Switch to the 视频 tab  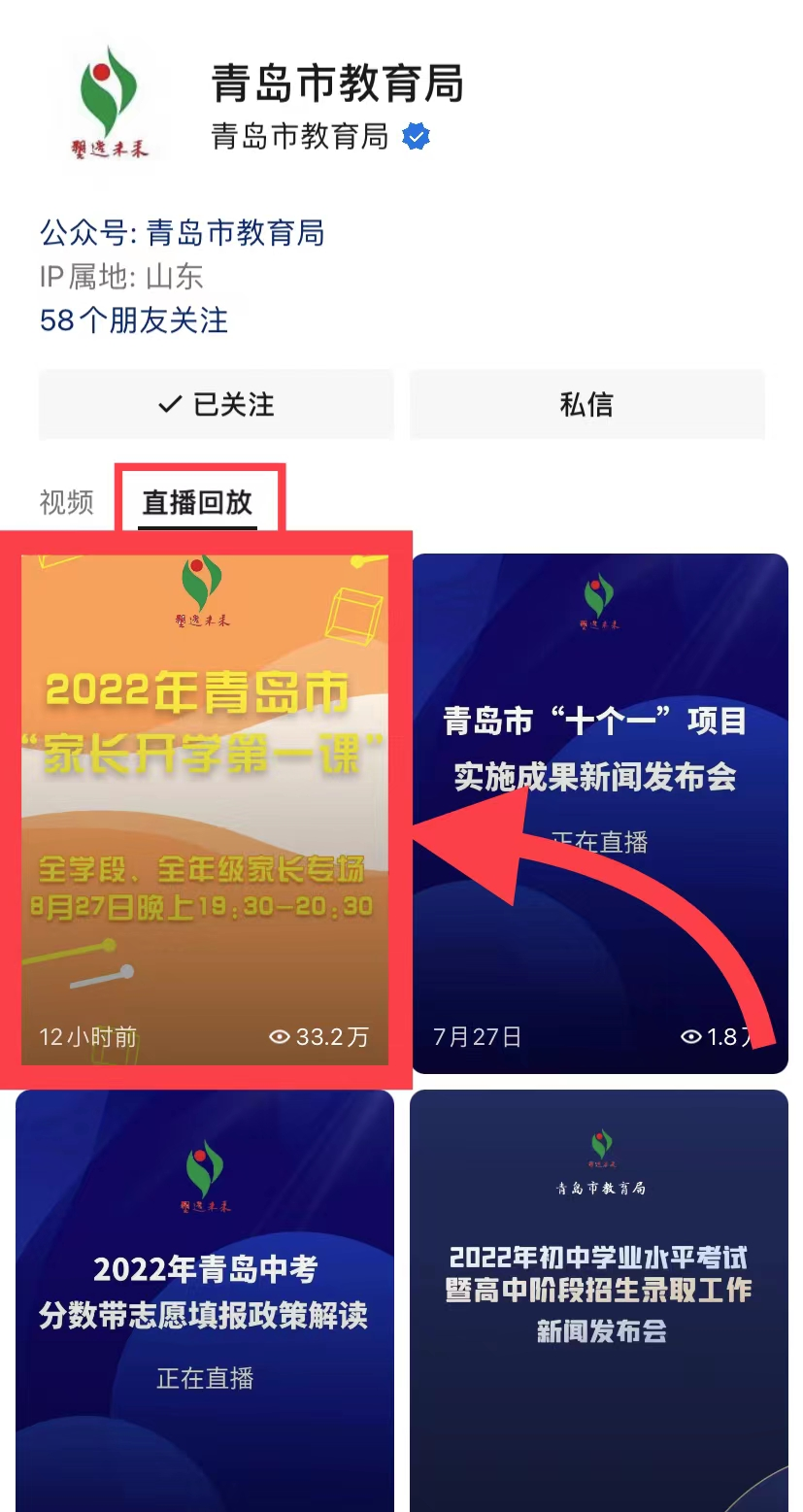pyautogui.click(x=66, y=502)
